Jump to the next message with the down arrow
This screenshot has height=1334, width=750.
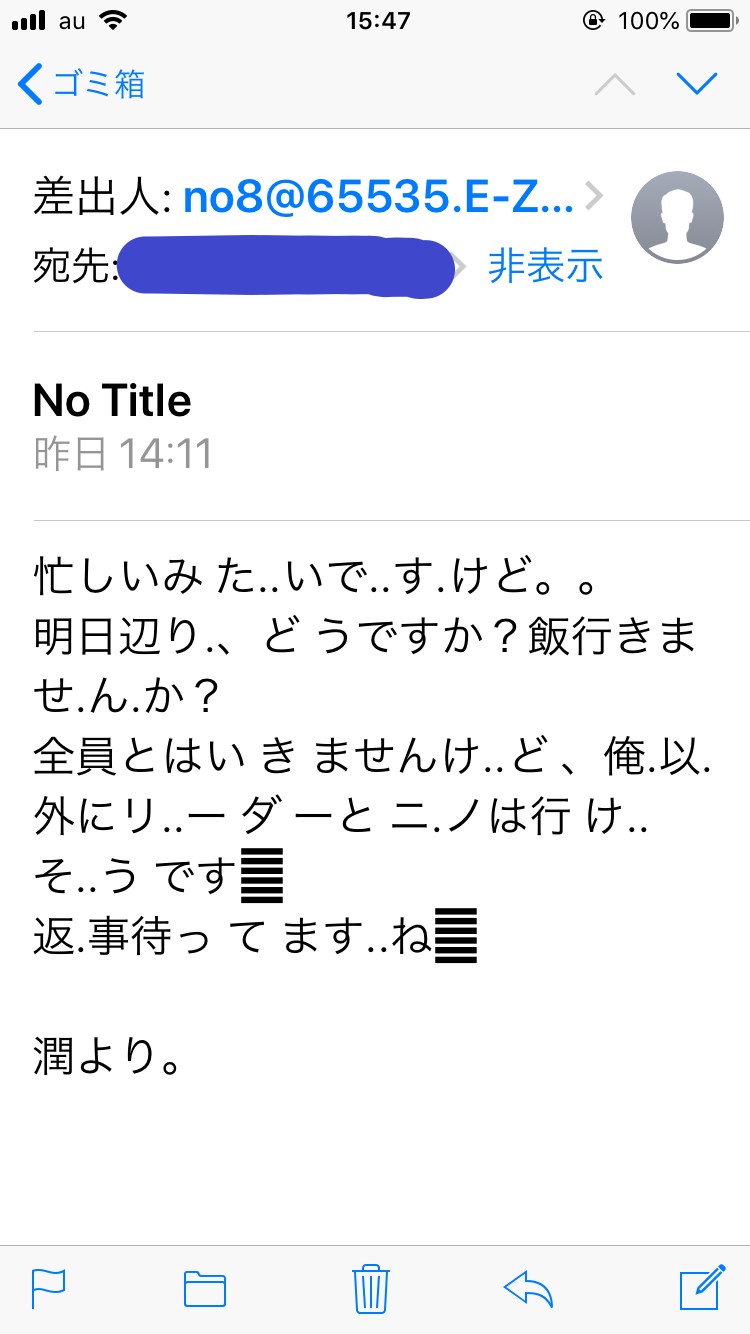click(696, 84)
